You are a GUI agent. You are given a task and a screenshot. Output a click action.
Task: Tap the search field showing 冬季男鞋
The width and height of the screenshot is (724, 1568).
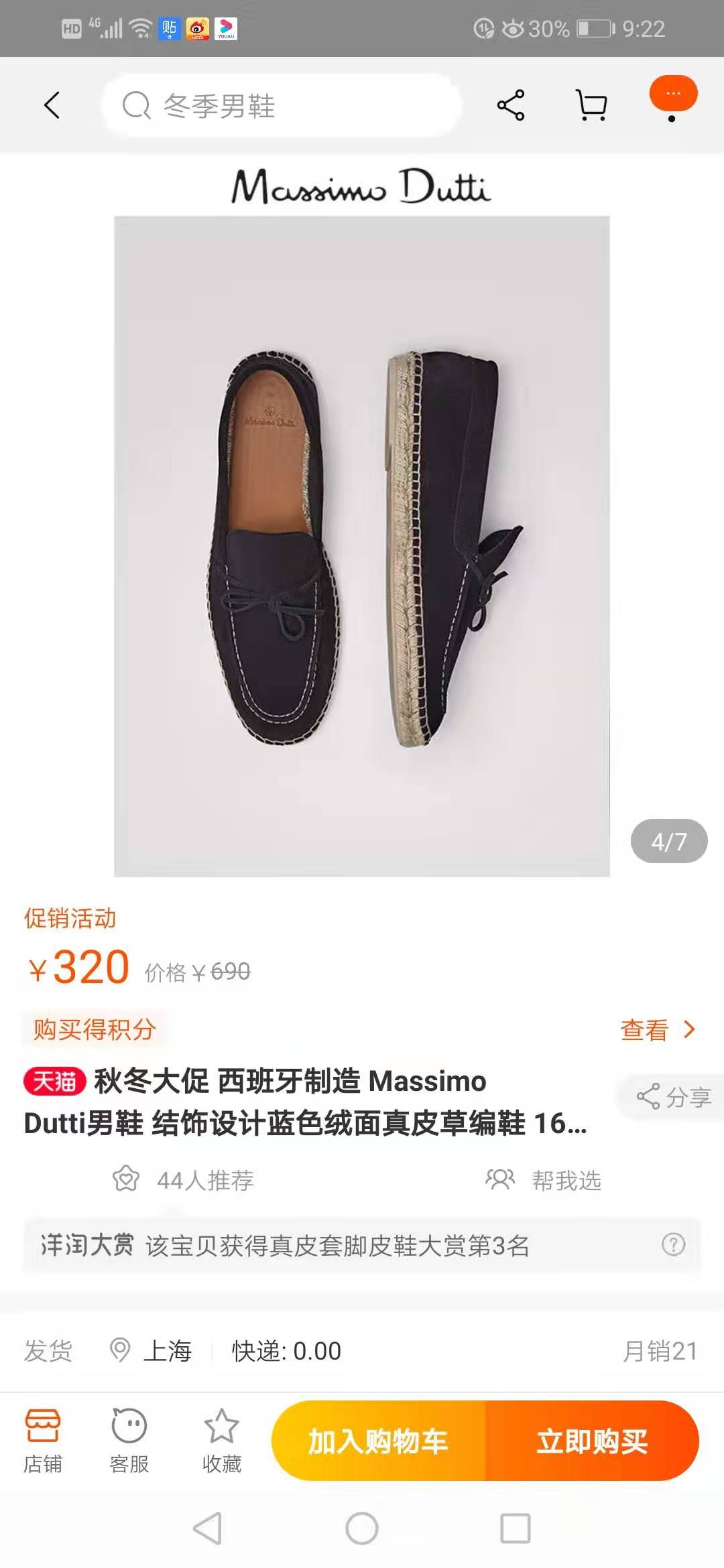(x=282, y=105)
